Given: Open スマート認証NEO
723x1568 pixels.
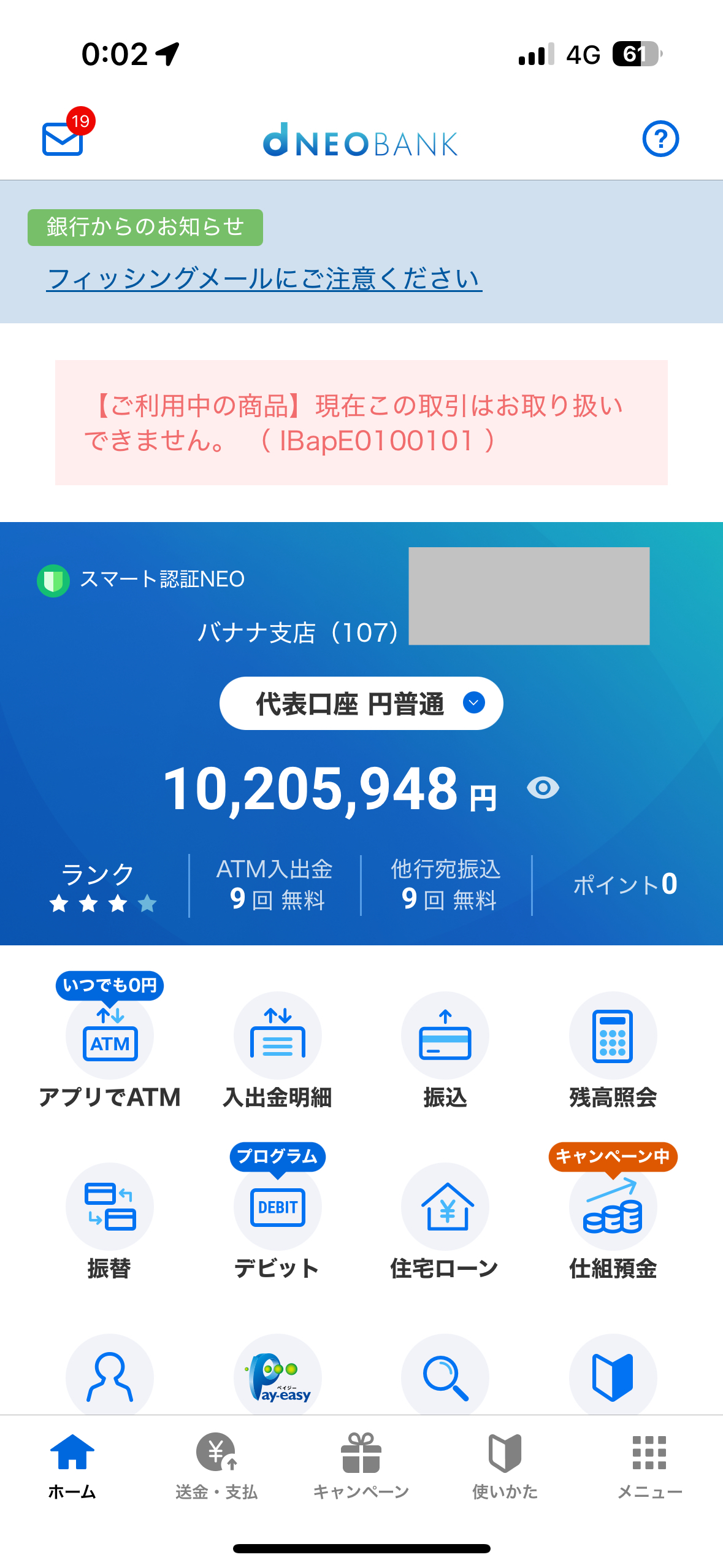Looking at the screenshot, I should click(x=141, y=579).
